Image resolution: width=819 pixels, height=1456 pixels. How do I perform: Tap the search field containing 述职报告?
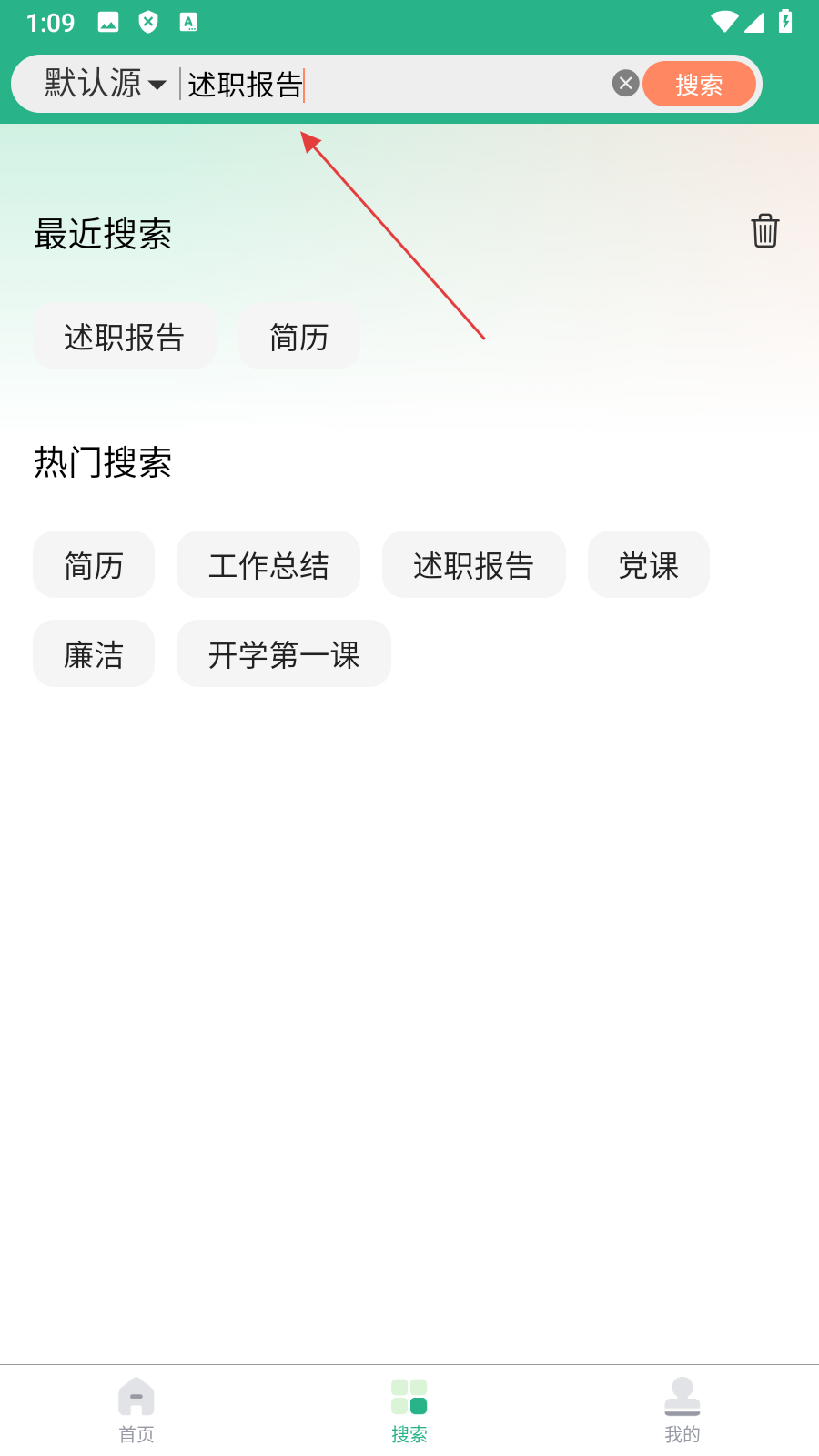tap(391, 85)
